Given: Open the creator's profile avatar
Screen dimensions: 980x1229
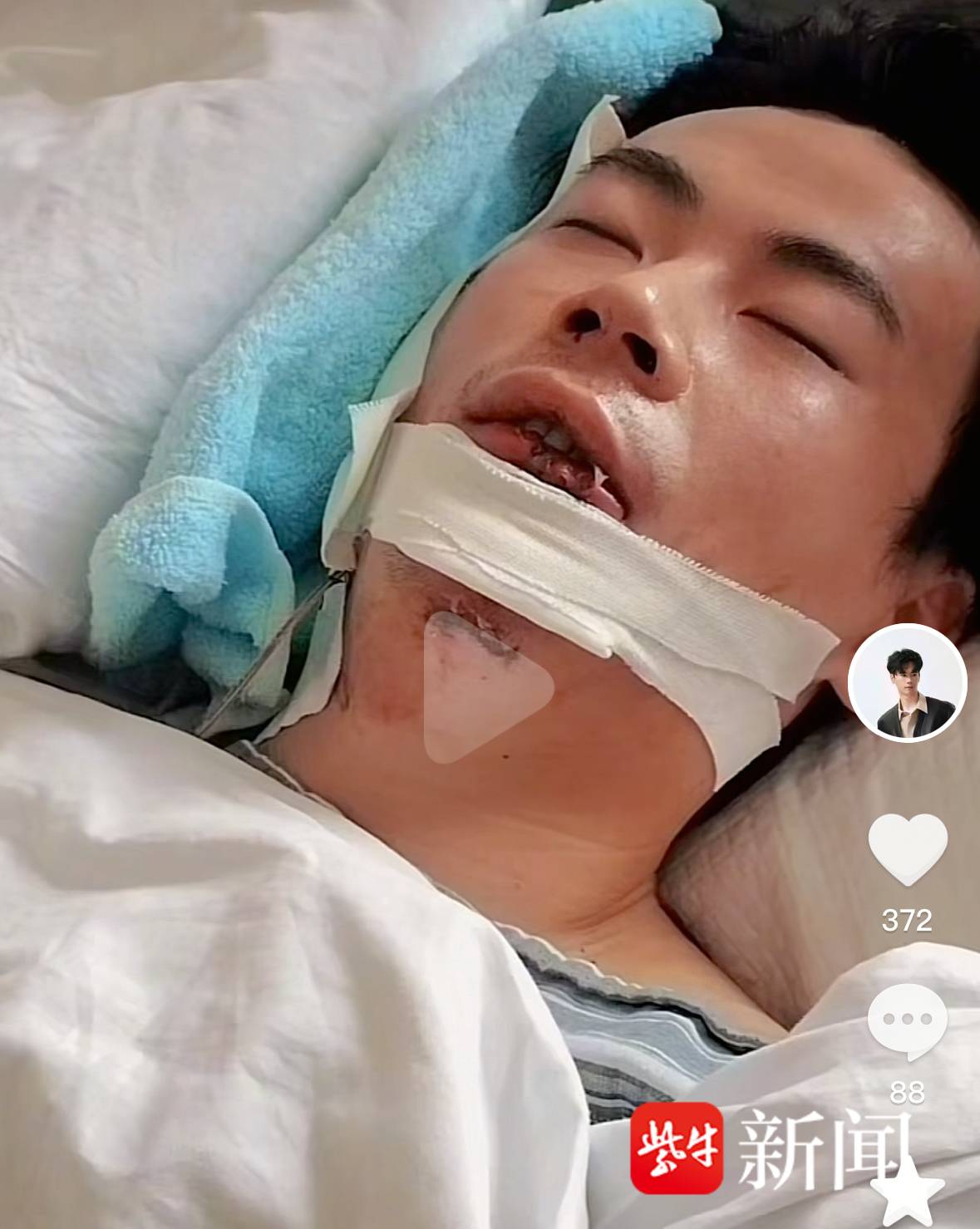Looking at the screenshot, I should click(907, 681).
